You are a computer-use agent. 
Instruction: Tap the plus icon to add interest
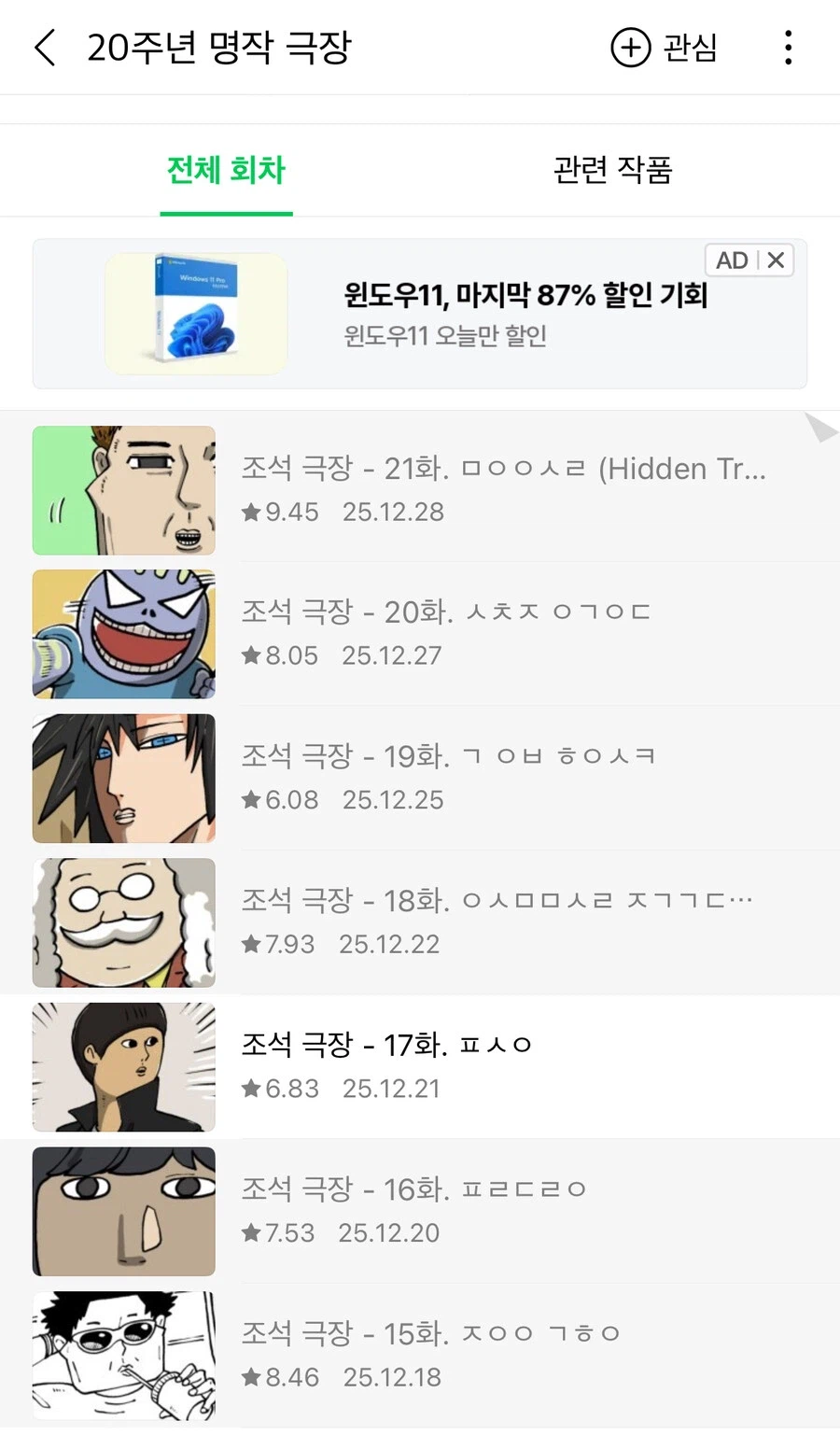[631, 47]
